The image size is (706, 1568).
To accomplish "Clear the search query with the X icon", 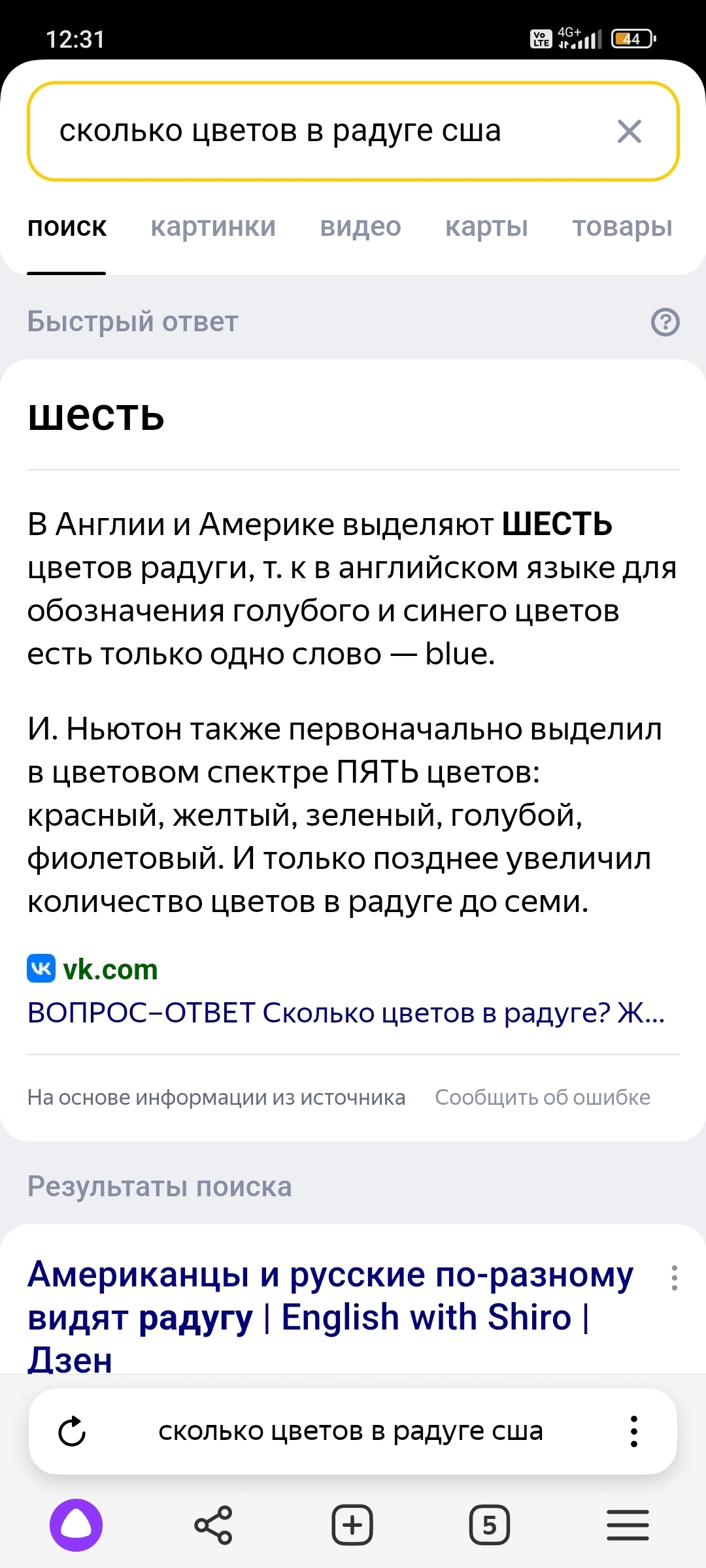I will point(630,131).
